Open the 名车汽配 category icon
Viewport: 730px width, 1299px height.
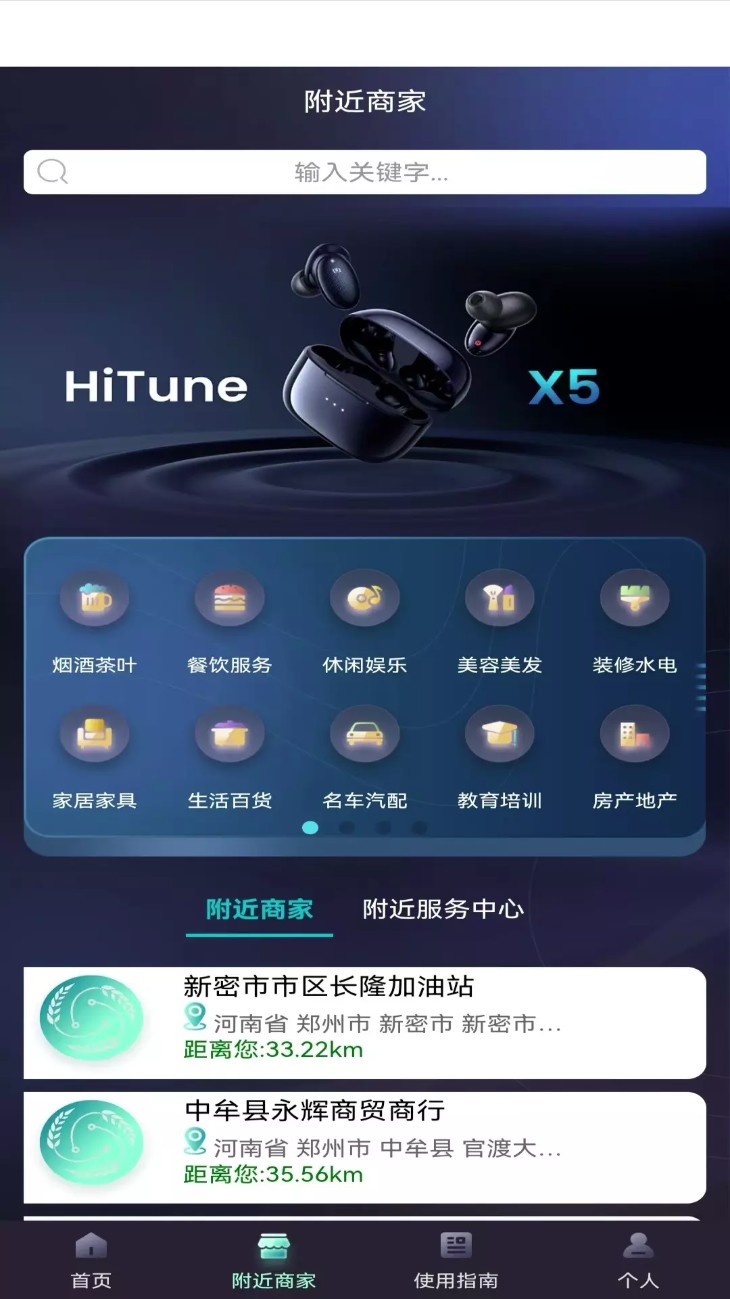click(x=365, y=733)
